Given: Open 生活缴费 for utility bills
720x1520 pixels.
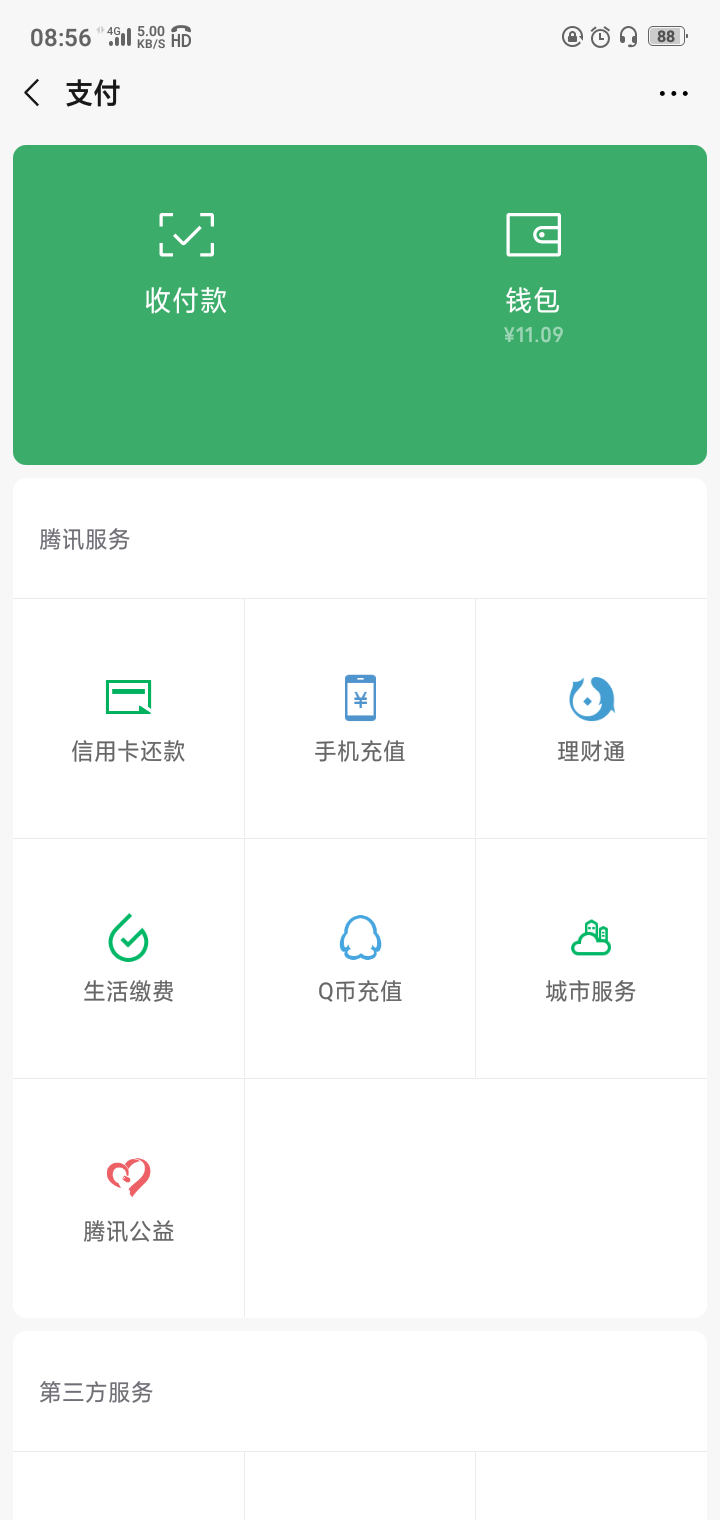Looking at the screenshot, I should [129, 959].
